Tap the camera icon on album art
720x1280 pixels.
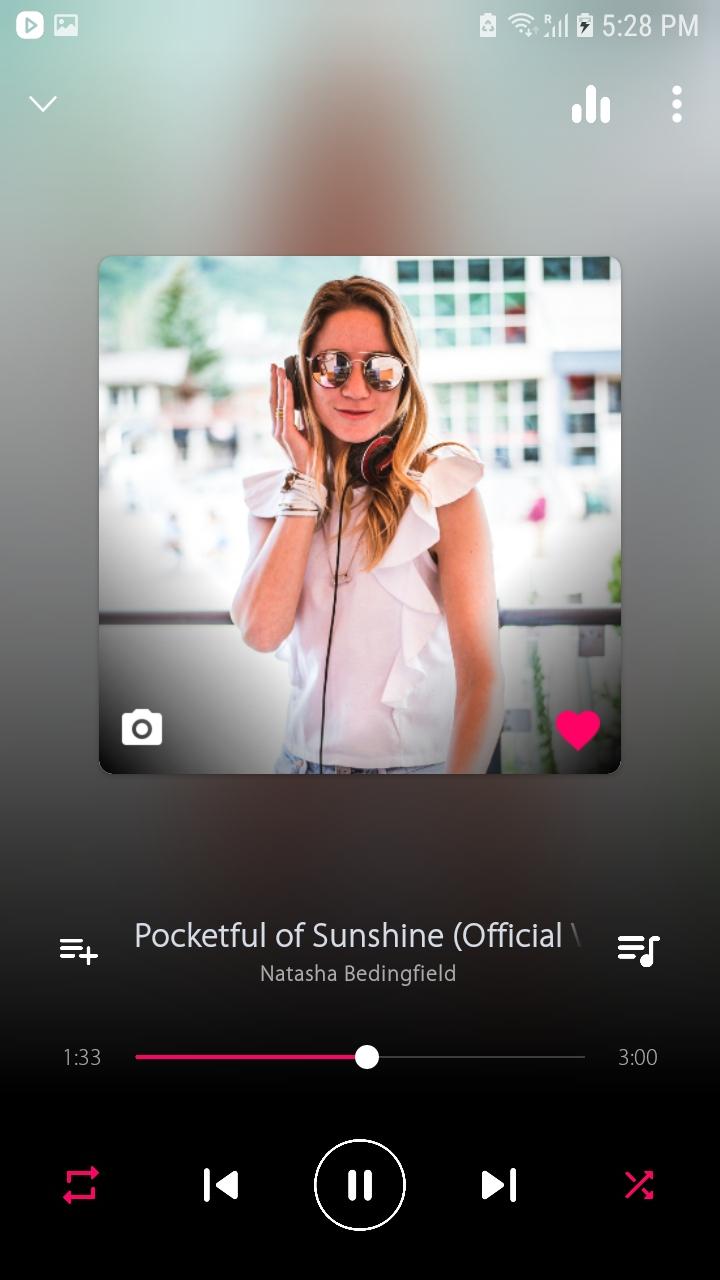142,727
